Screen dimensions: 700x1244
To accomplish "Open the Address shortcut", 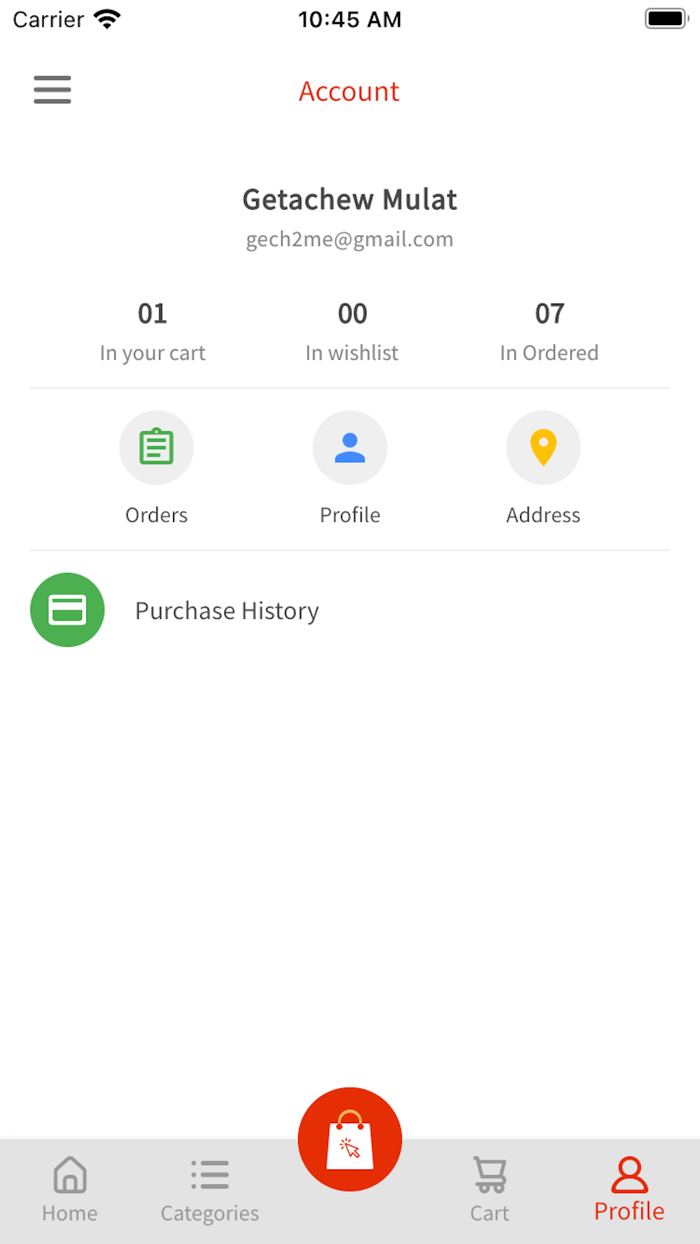I will point(543,448).
